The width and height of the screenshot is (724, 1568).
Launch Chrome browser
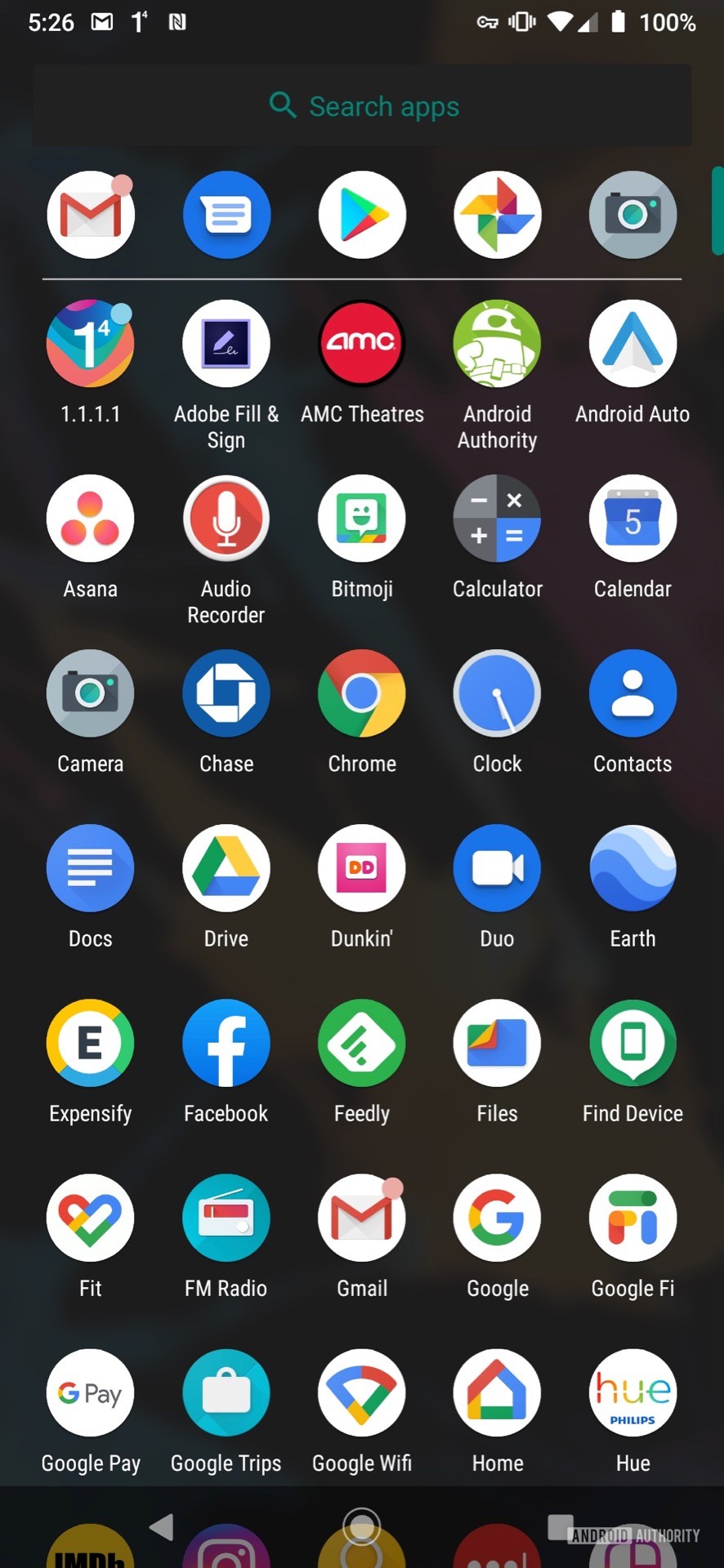pyautogui.click(x=362, y=693)
